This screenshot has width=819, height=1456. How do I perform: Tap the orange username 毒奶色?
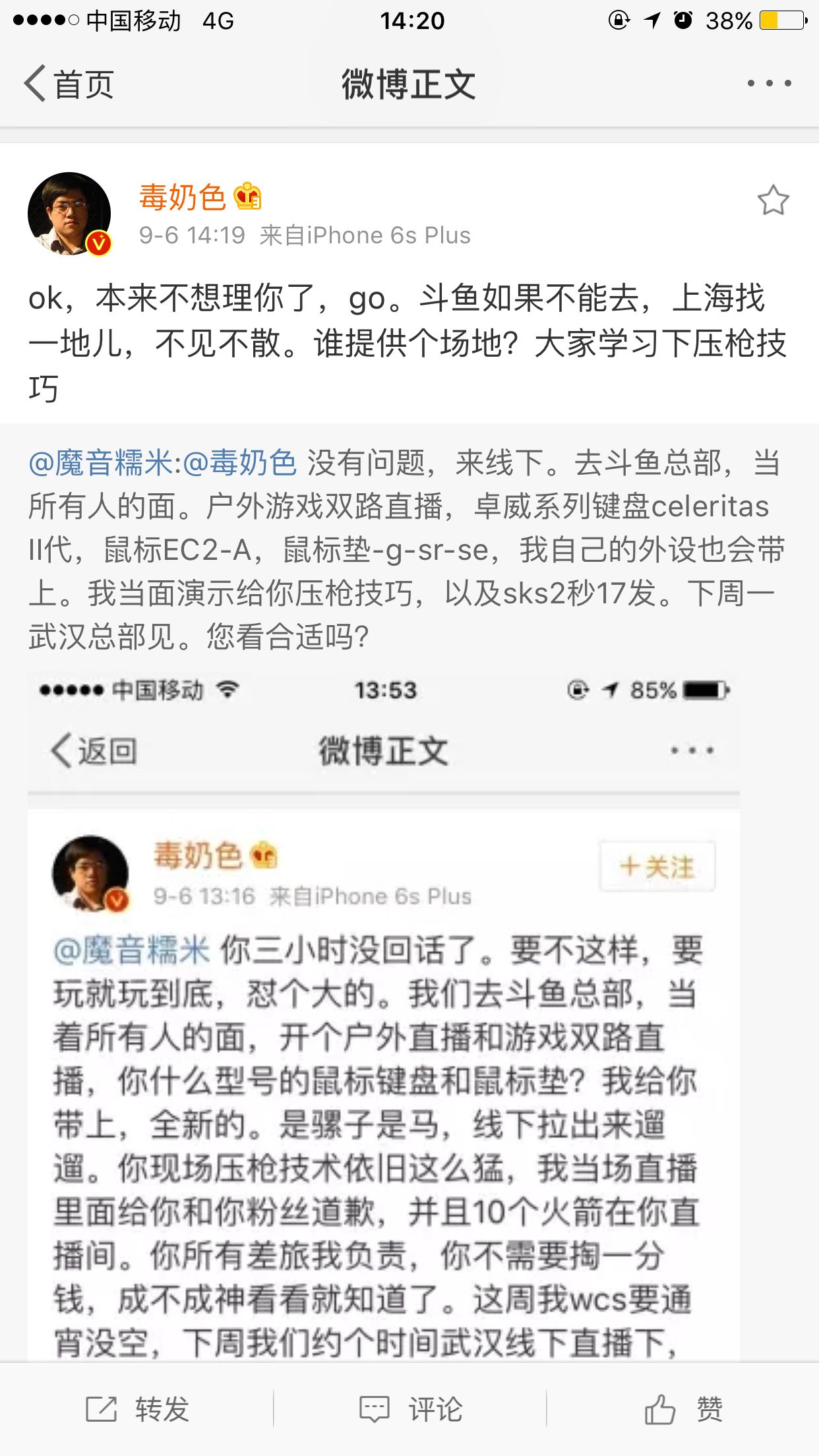pos(183,197)
